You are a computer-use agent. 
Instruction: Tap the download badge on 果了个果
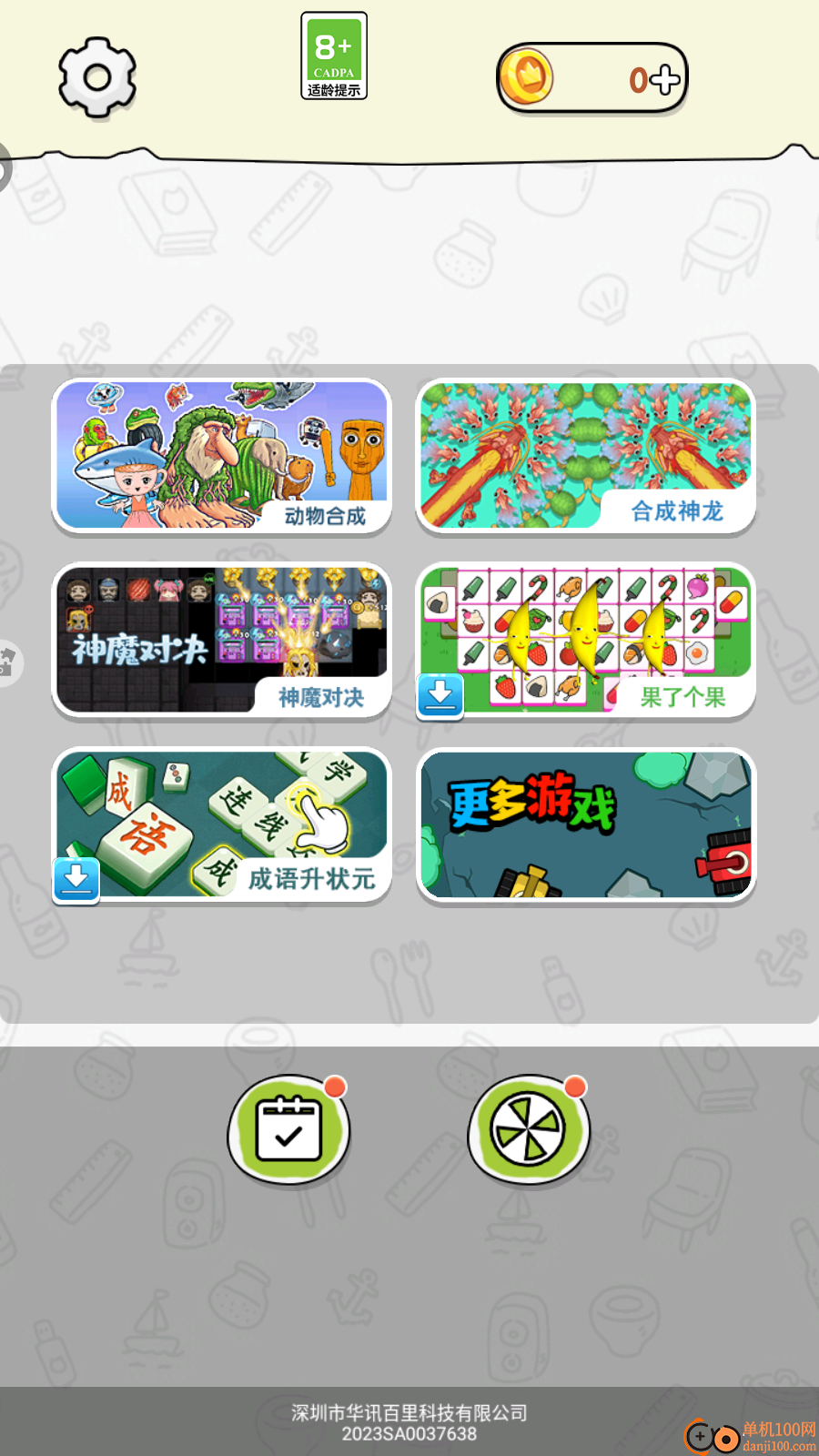[x=440, y=694]
